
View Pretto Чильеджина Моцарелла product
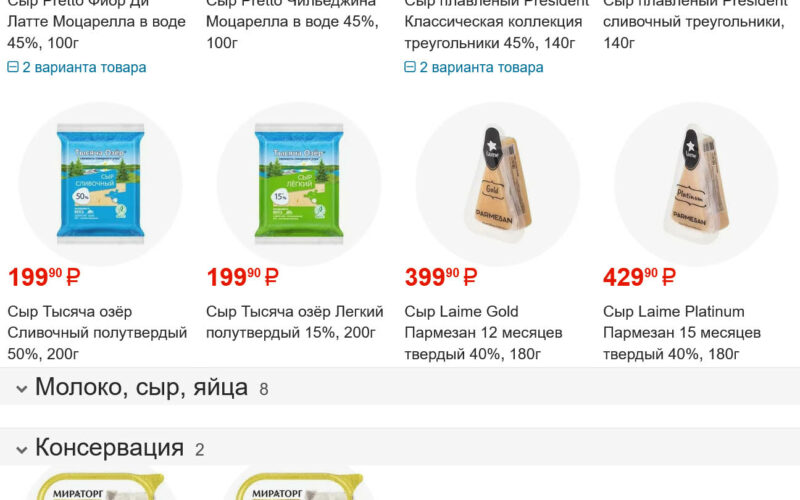coord(292,22)
